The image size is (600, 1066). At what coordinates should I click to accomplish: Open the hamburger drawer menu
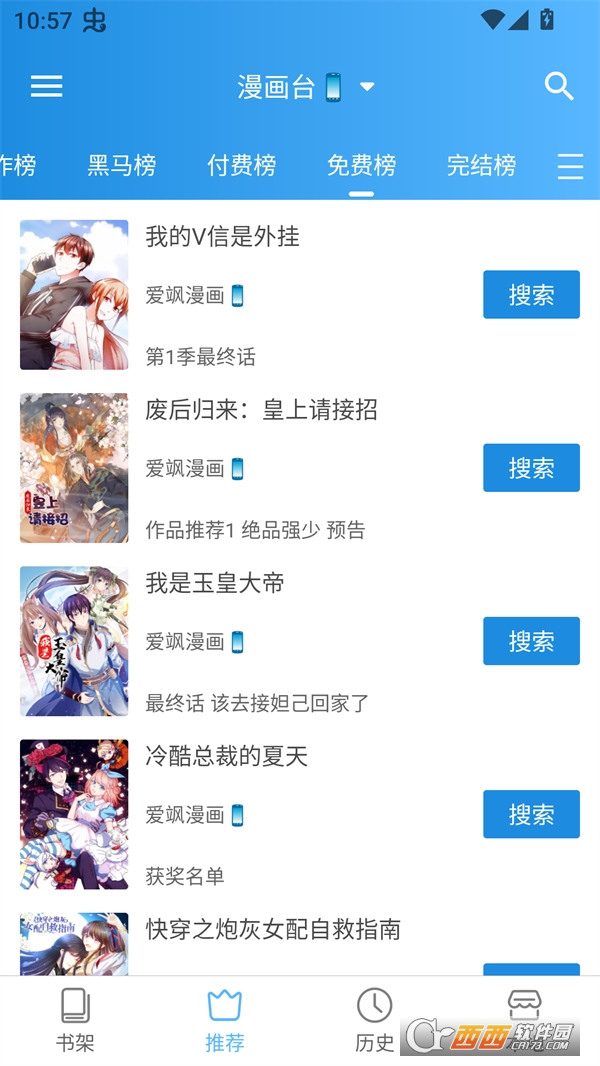tap(47, 86)
